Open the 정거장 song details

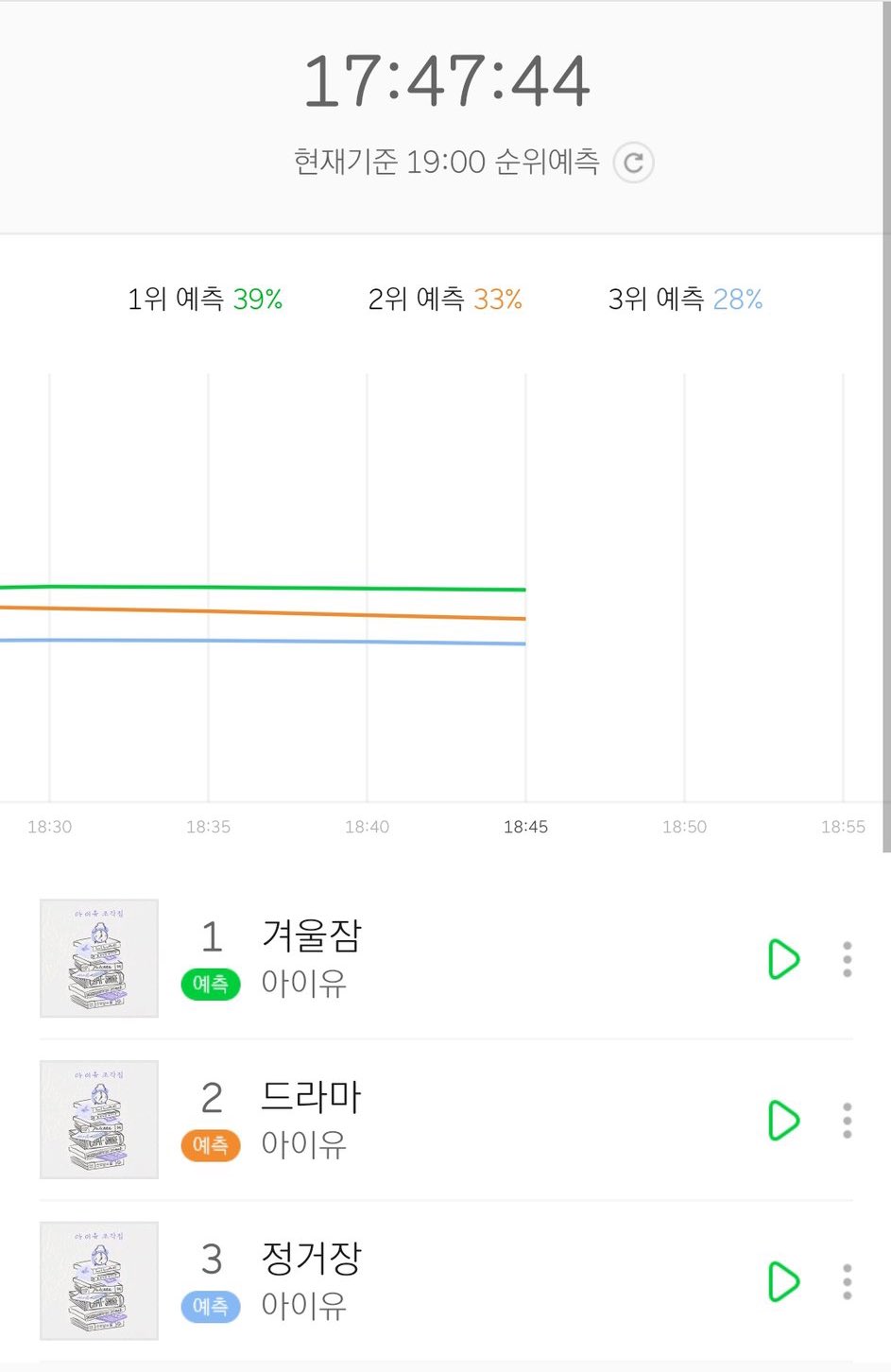coord(311,1259)
